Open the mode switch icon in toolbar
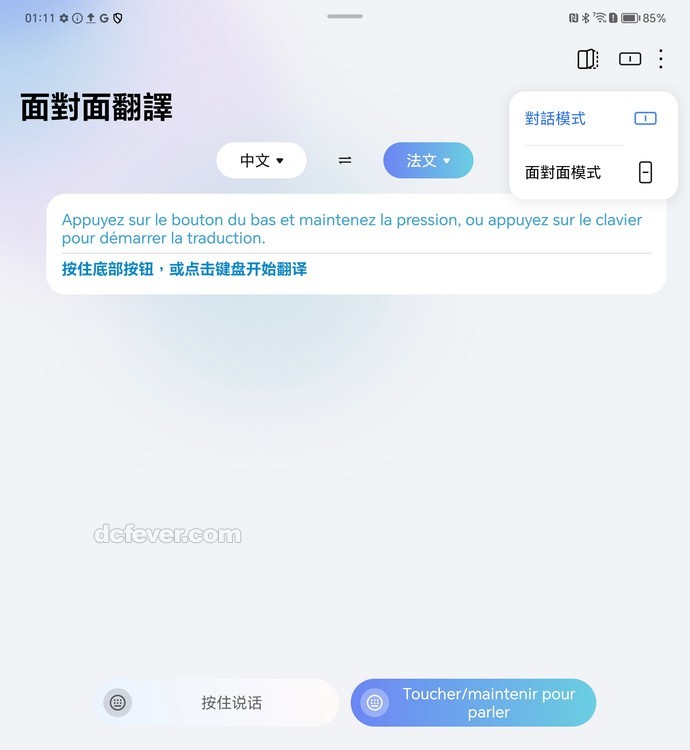This screenshot has width=690, height=750. 630,59
